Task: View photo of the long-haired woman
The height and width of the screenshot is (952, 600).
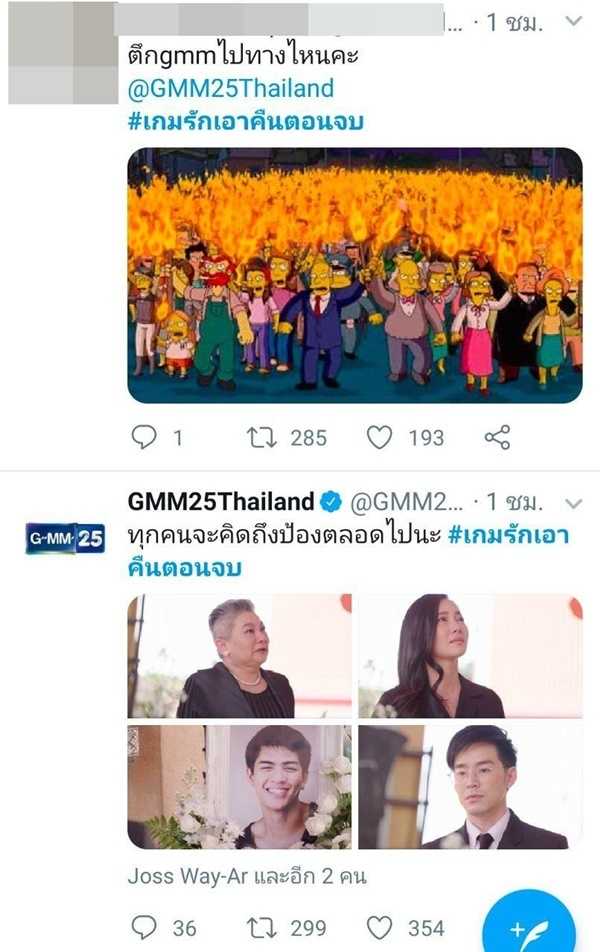Action: (x=470, y=655)
